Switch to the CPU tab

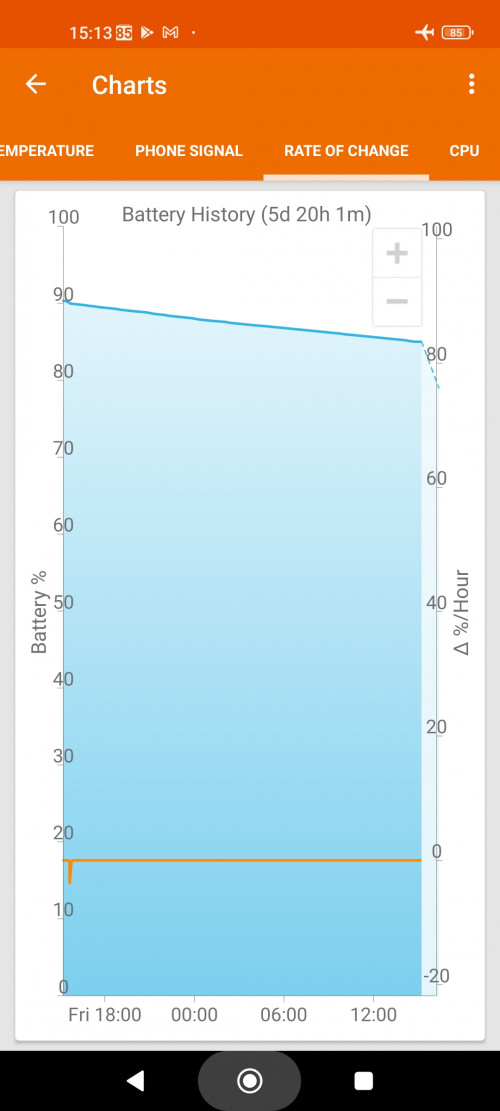click(465, 151)
